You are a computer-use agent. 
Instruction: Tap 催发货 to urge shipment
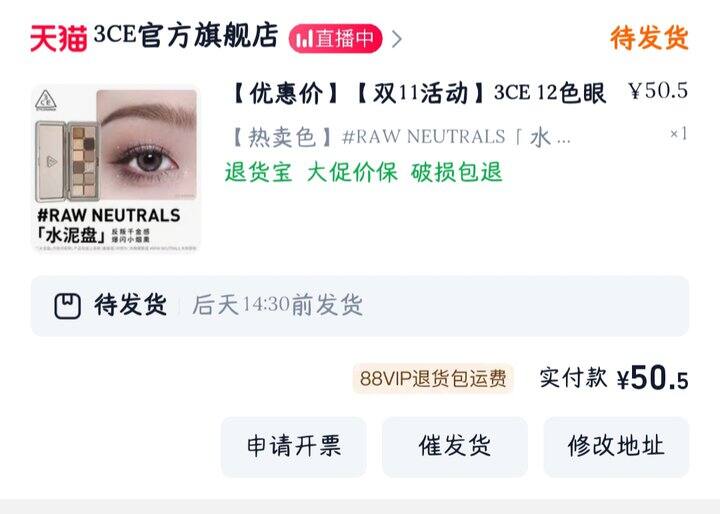pyautogui.click(x=454, y=446)
